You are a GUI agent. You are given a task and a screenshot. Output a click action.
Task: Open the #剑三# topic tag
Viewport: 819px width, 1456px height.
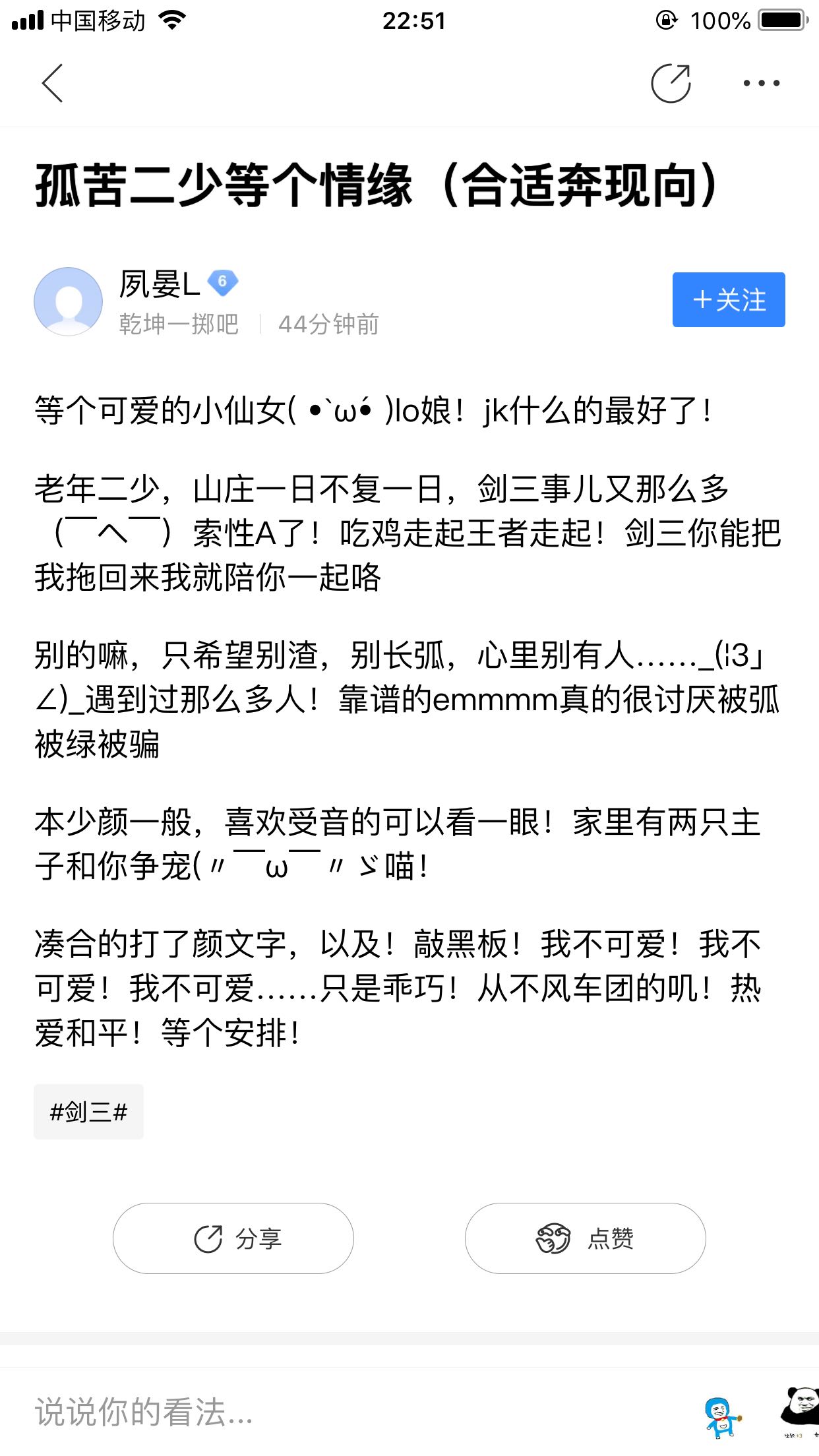point(88,1112)
